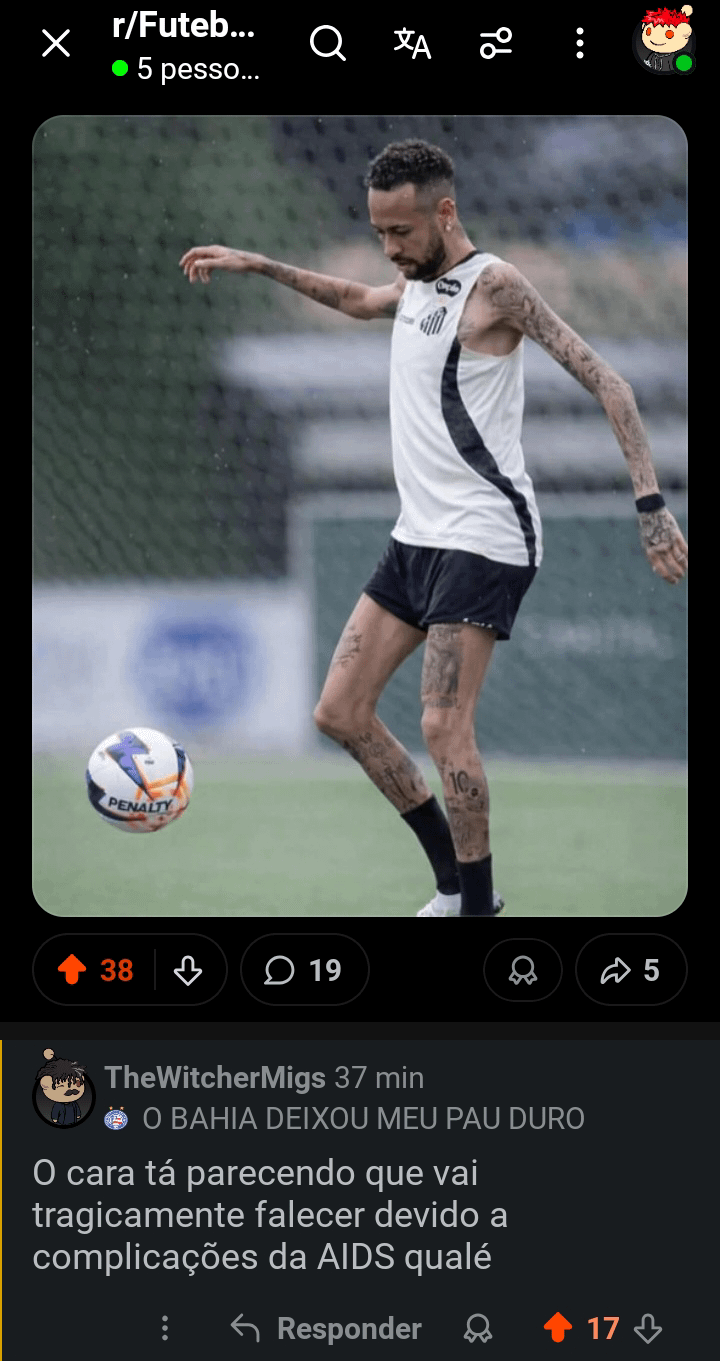The height and width of the screenshot is (1361, 720).
Task: Downvote the post
Action: pos(188,970)
